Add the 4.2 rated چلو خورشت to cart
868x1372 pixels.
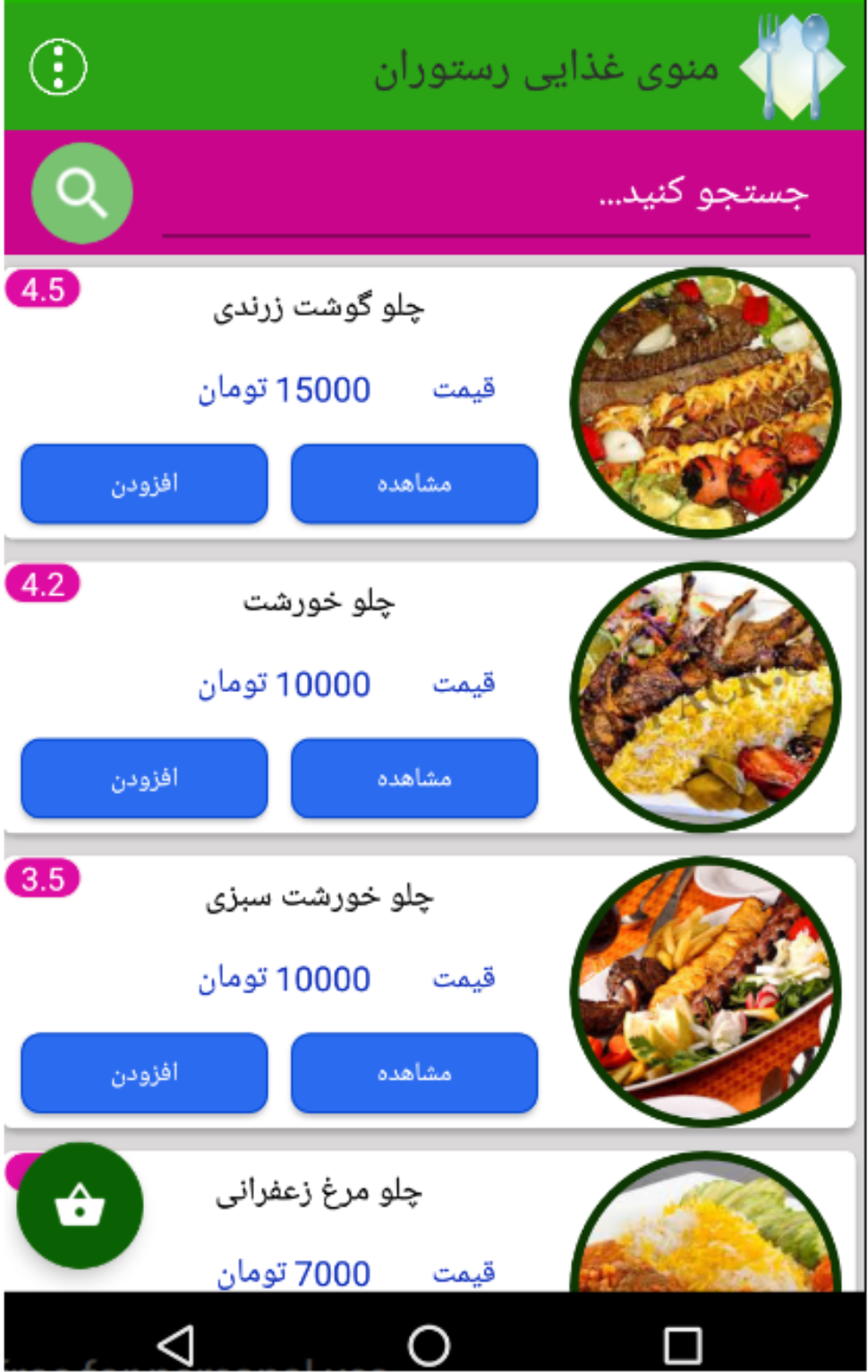coord(144,779)
